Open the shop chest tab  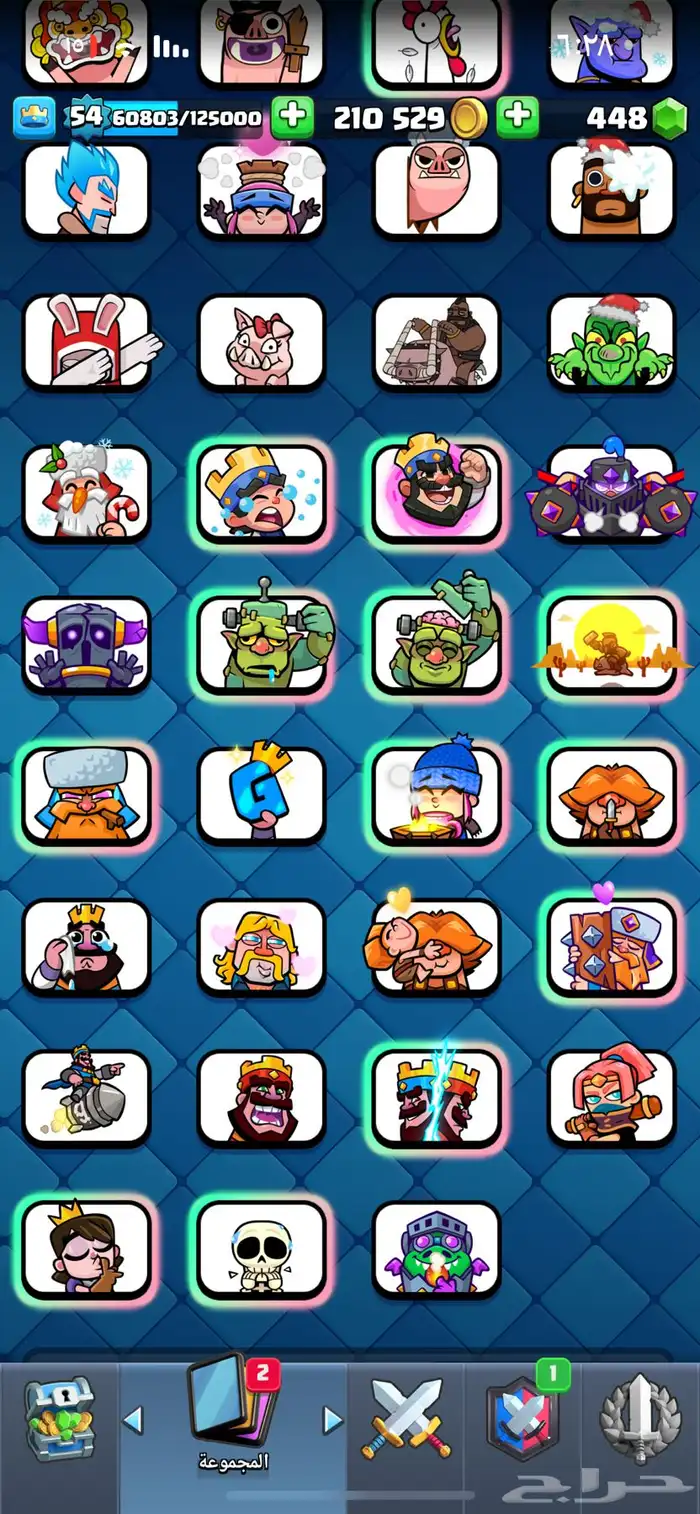click(x=58, y=1421)
